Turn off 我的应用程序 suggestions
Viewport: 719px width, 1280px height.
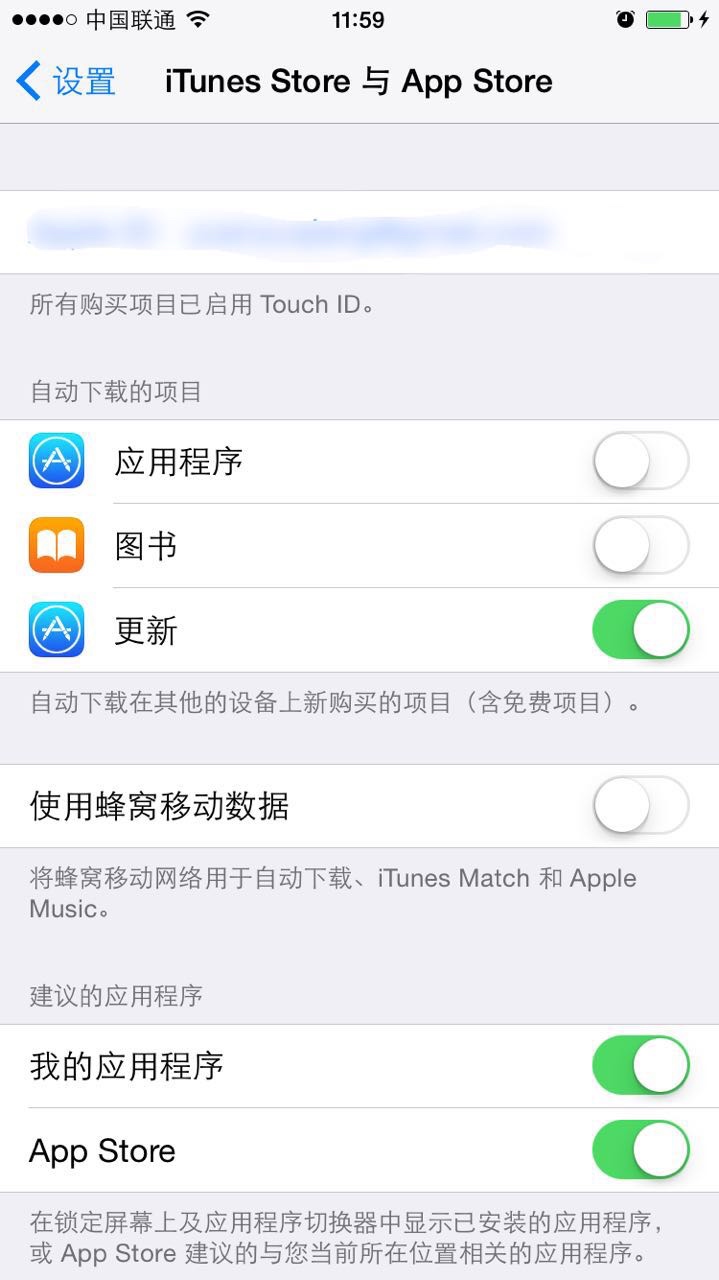[640, 1066]
